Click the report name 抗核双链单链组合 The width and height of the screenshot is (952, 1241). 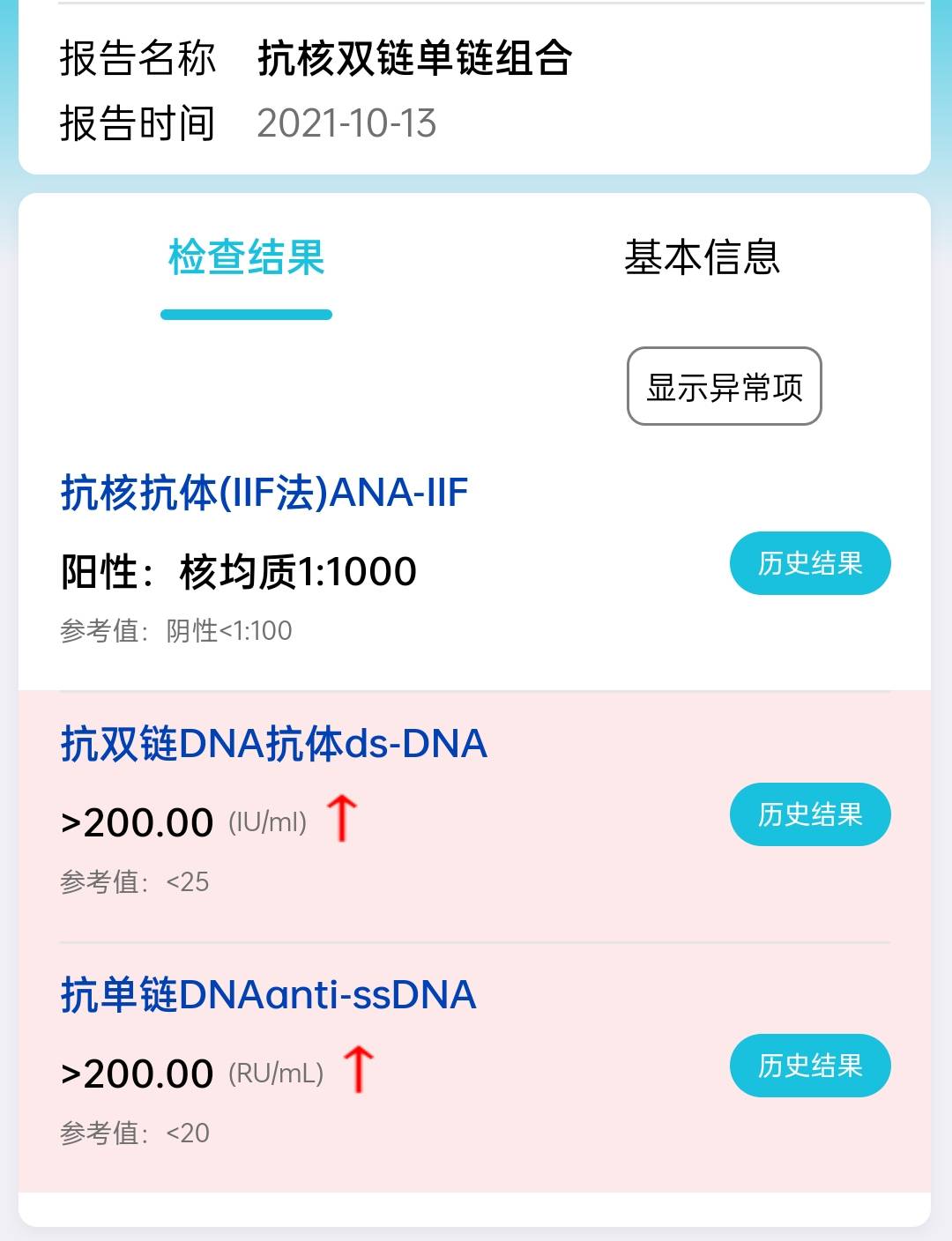414,58
